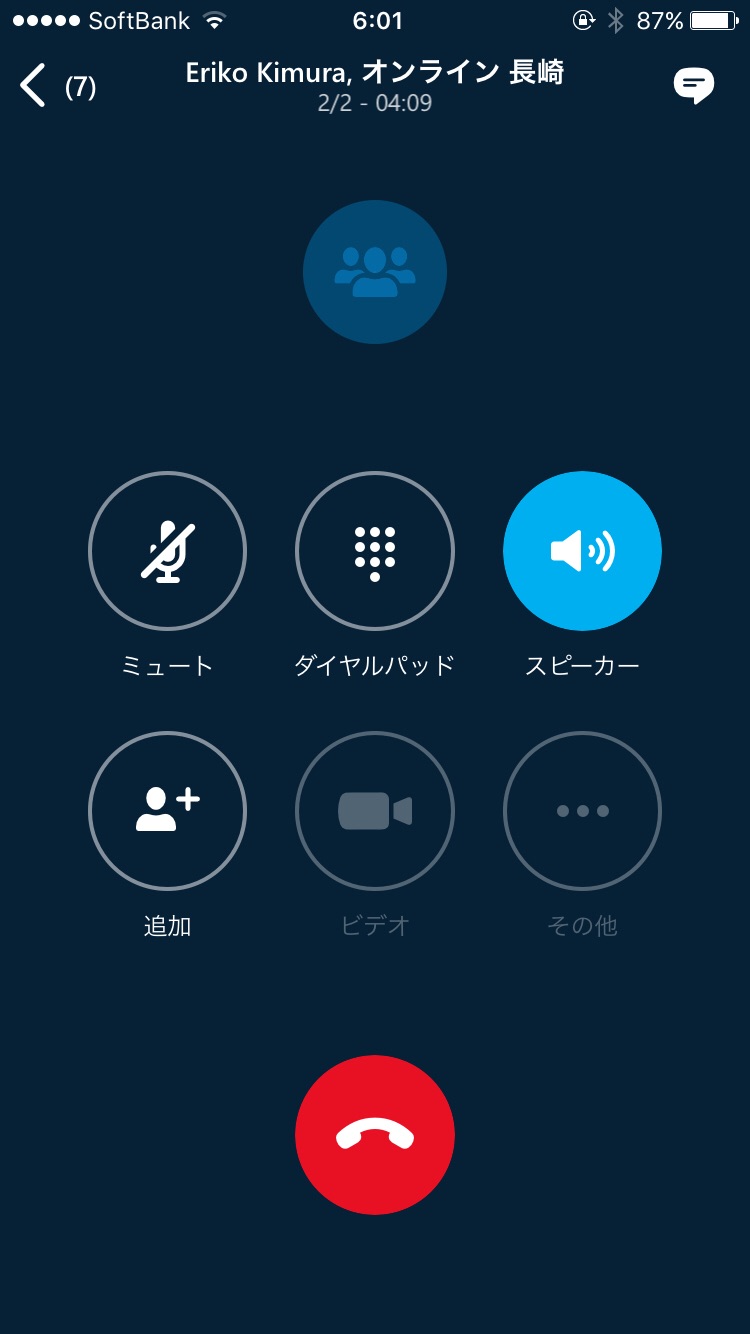750x1334 pixels.
Task: Mute the microphone with ミュート
Action: pyautogui.click(x=167, y=551)
